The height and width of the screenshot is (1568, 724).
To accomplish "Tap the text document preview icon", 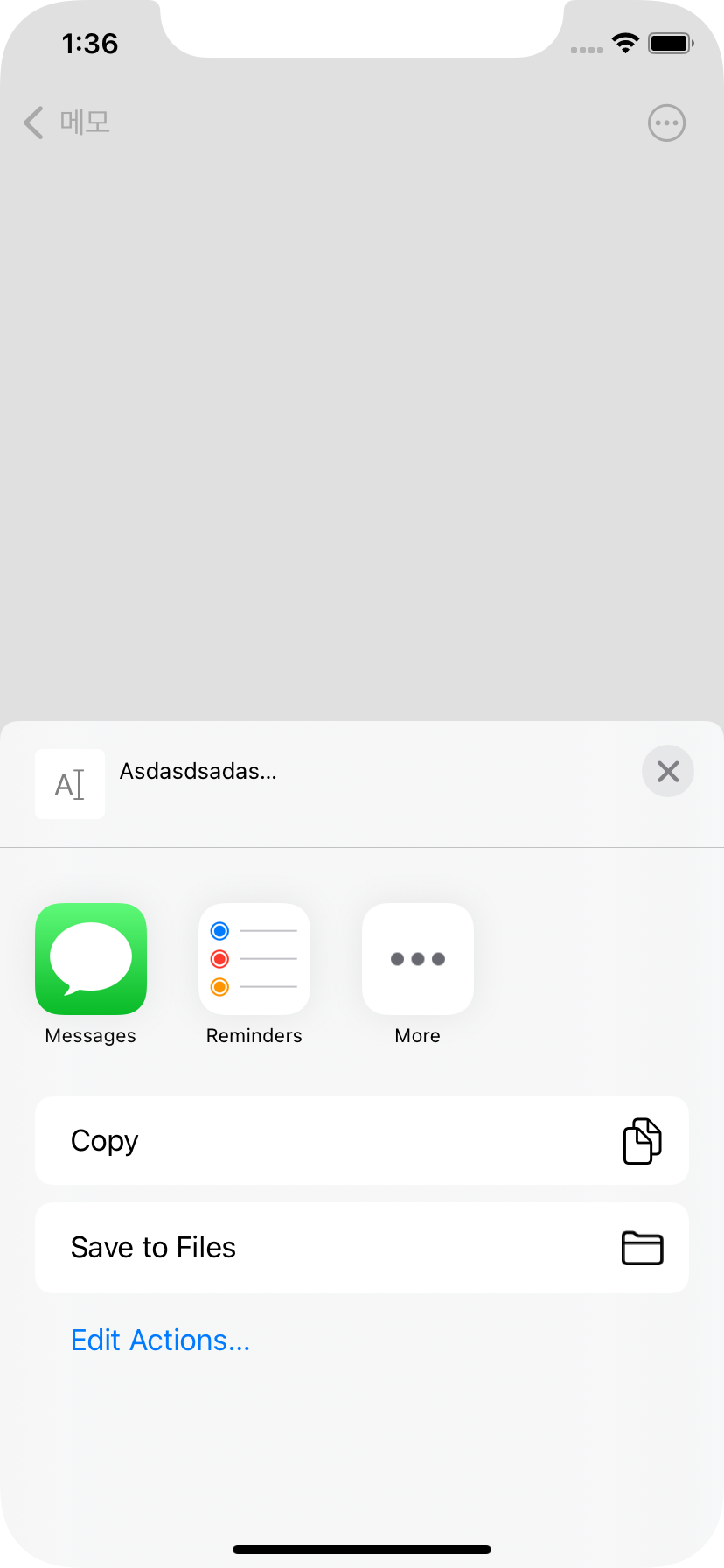I will pos(70,784).
